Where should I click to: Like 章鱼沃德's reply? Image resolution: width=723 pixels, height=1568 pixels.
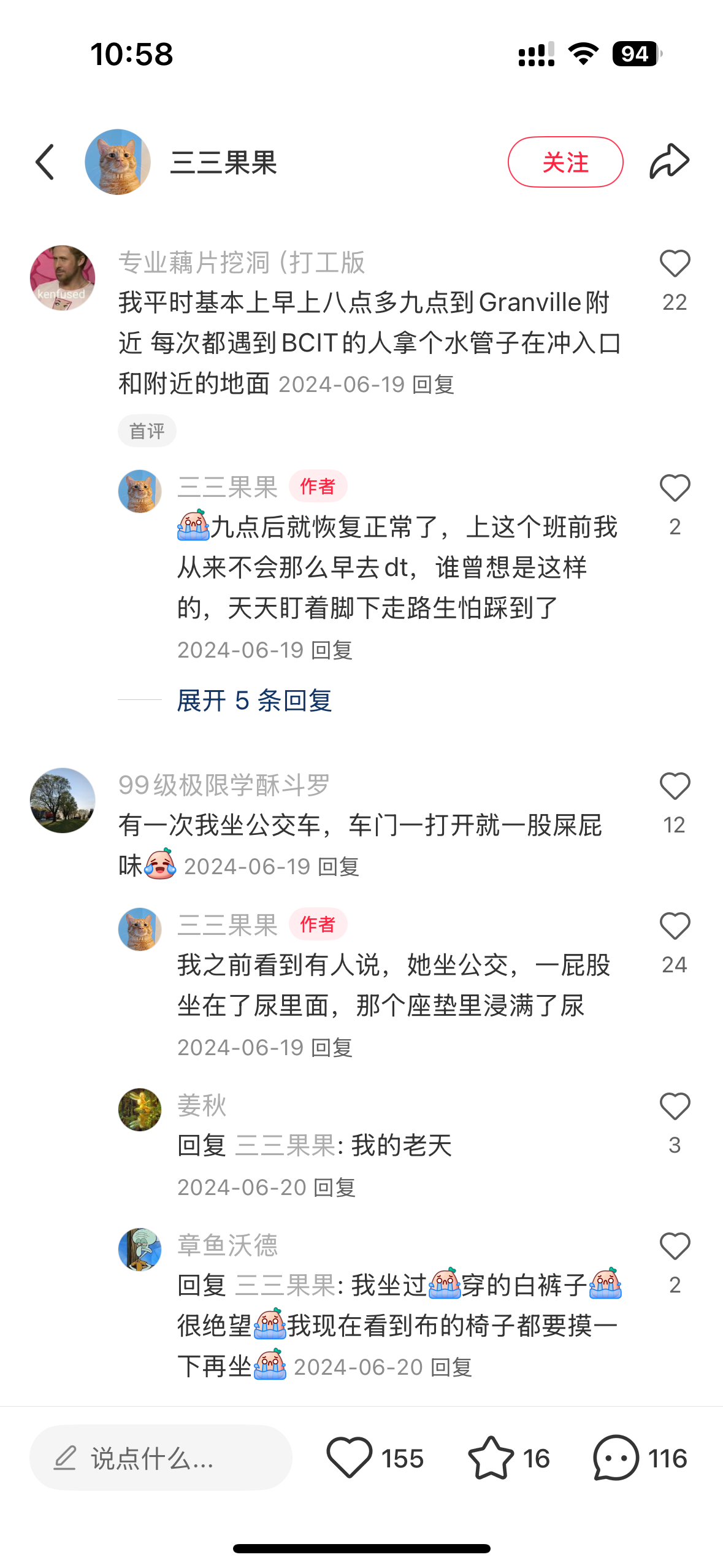coord(675,1247)
